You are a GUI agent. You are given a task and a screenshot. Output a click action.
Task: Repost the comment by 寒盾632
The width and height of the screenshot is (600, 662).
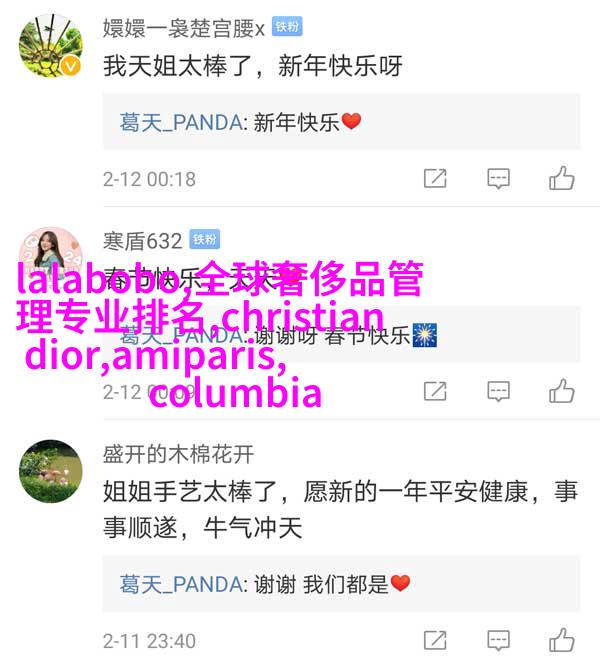click(x=435, y=391)
